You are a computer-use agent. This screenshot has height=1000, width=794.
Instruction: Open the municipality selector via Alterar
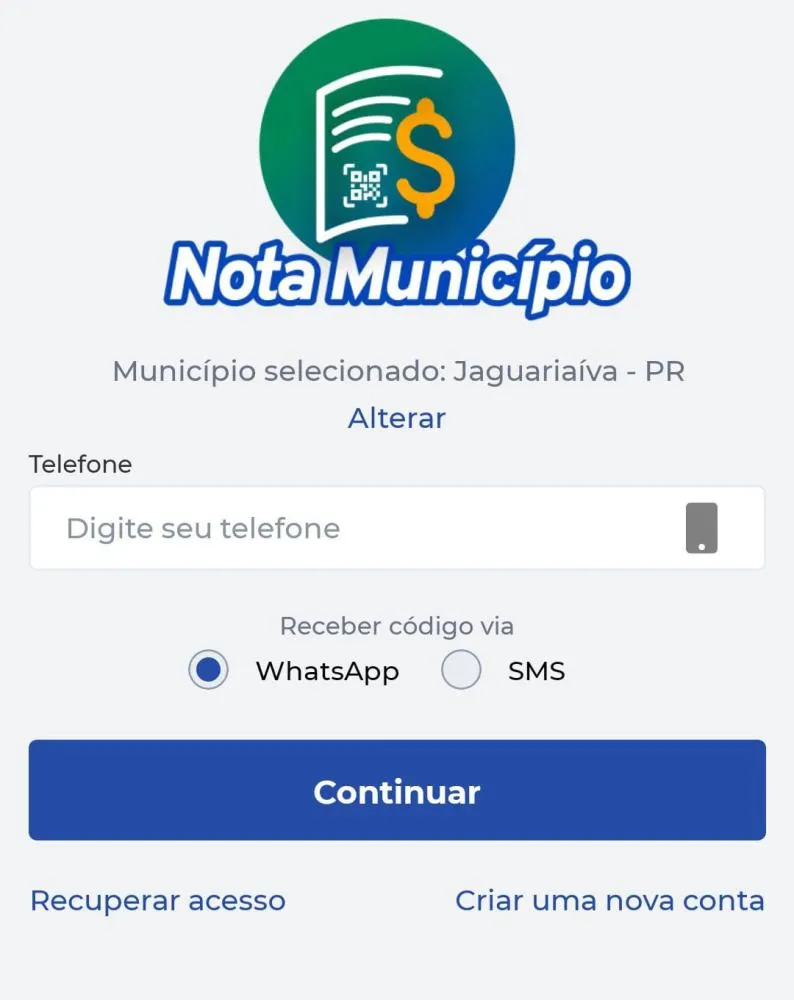[396, 418]
